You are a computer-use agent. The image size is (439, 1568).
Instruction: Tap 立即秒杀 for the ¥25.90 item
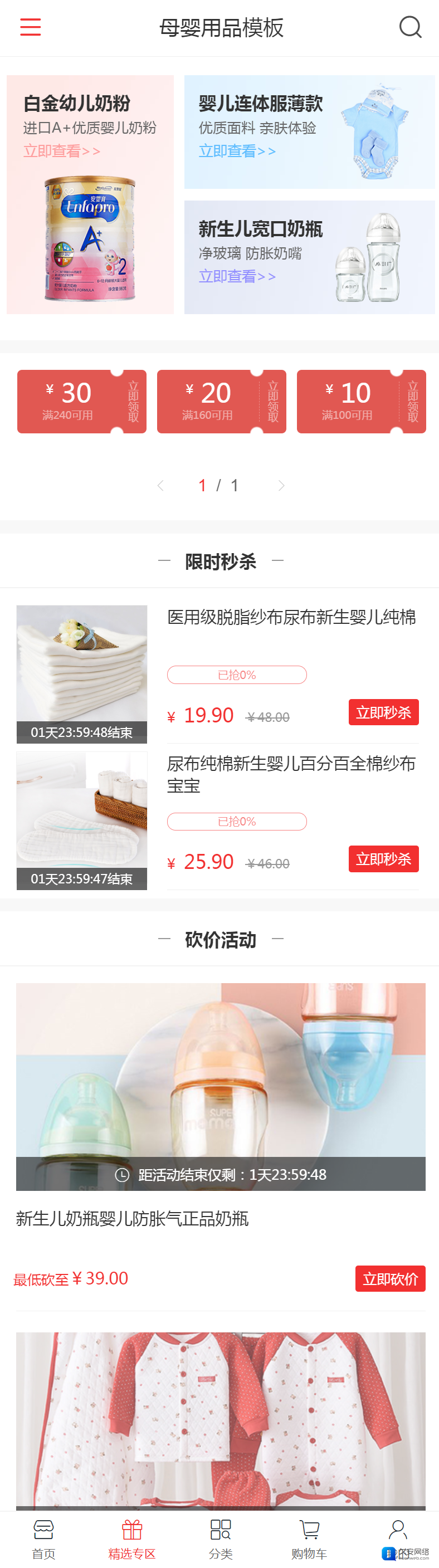(x=383, y=859)
